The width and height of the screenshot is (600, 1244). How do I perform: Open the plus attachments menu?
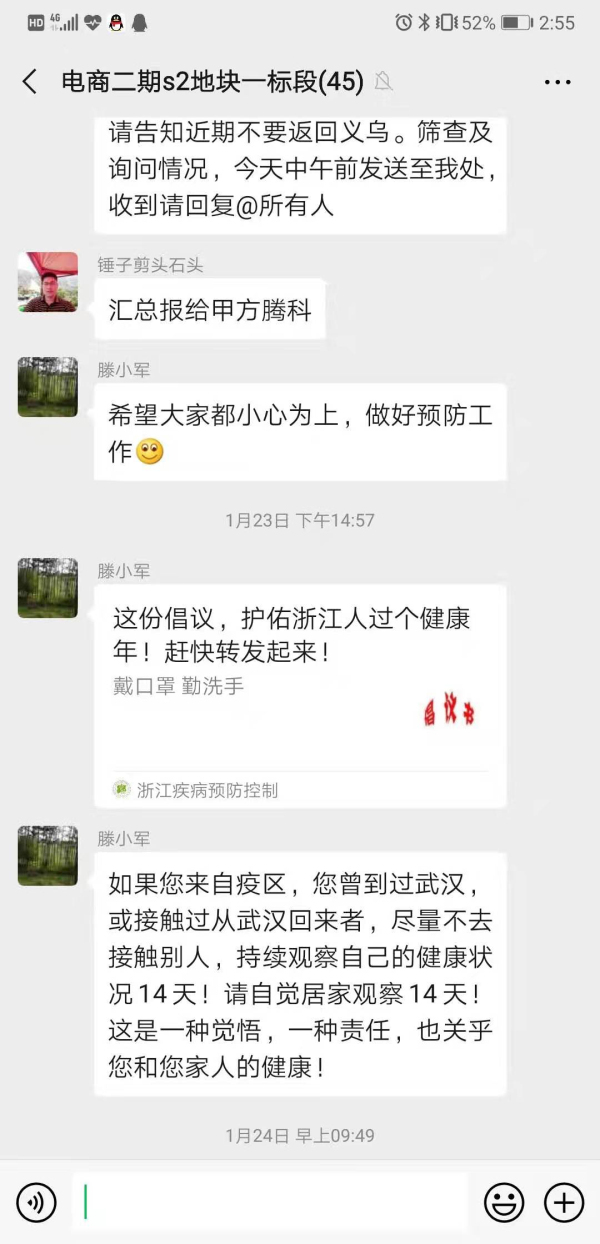click(564, 1201)
